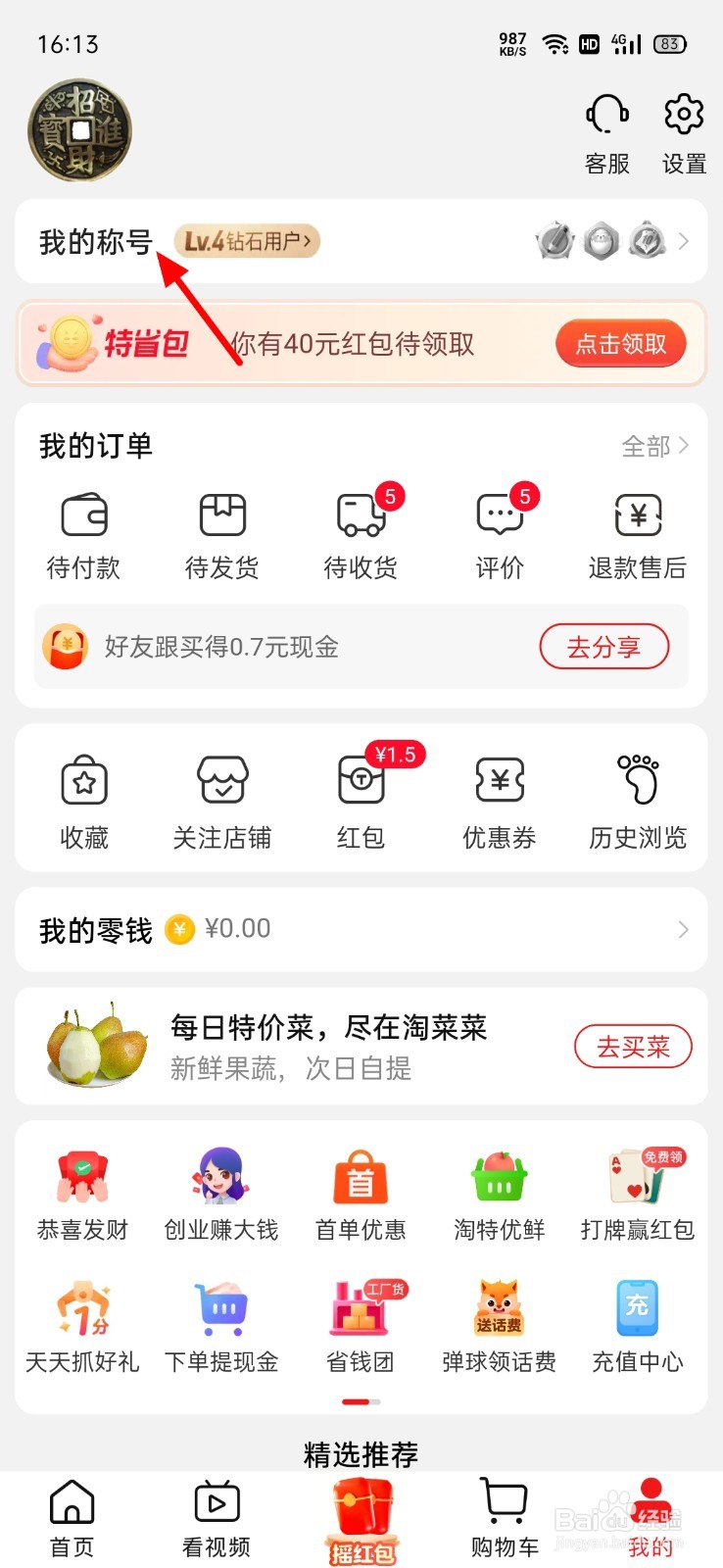Open 我的零钱 balance row
The image size is (723, 1568).
coord(361,929)
